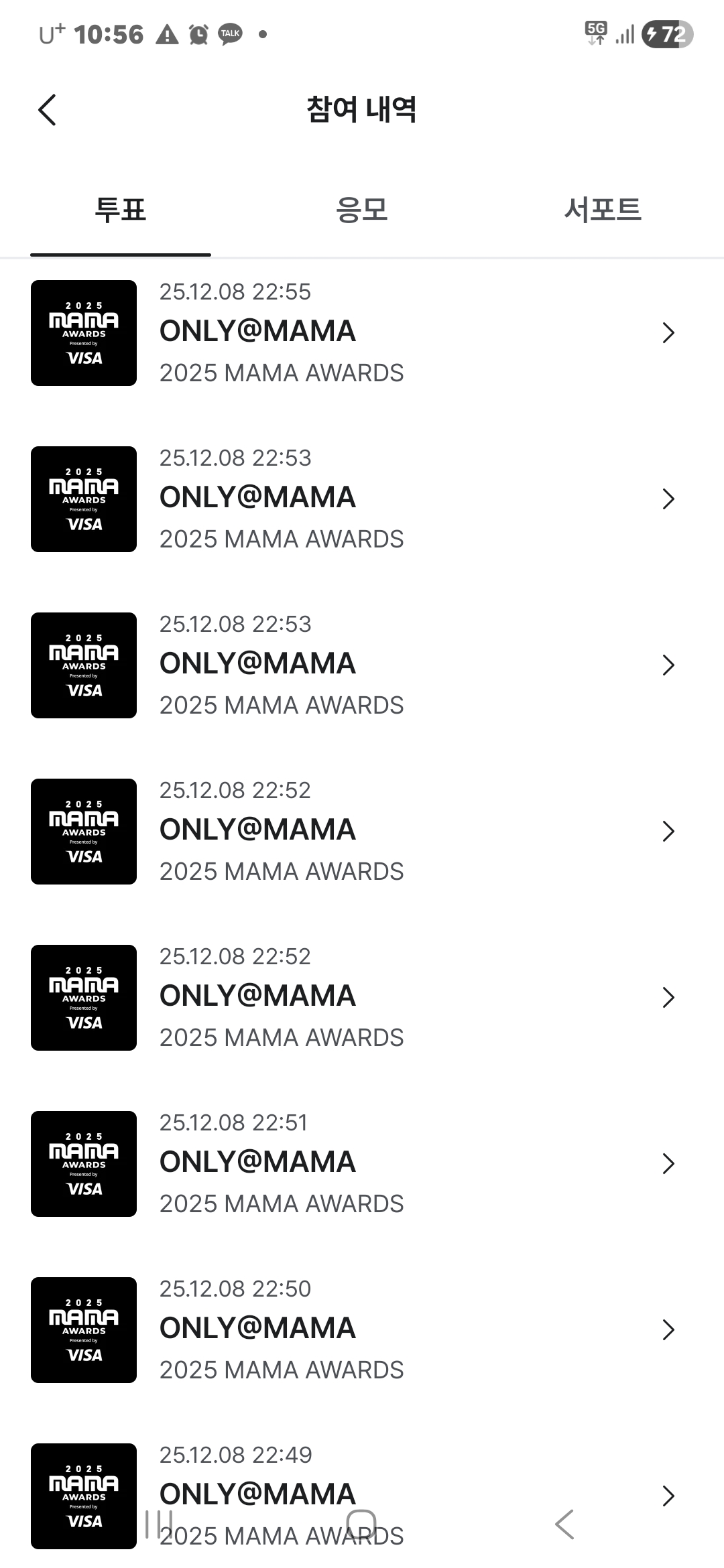Open the system recent apps button
This screenshot has height=1568, width=724.
point(159,1524)
